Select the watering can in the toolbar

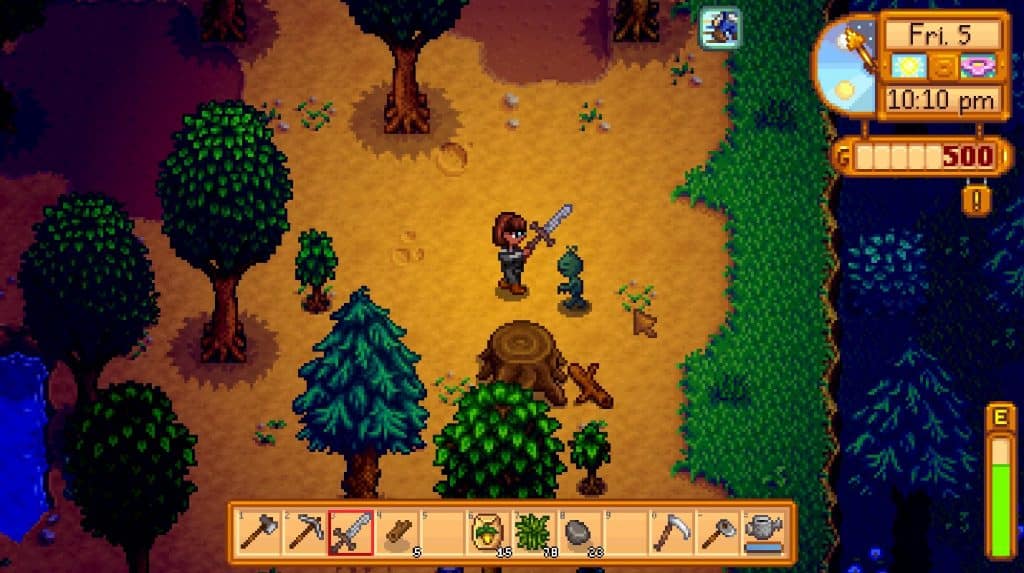(x=763, y=532)
